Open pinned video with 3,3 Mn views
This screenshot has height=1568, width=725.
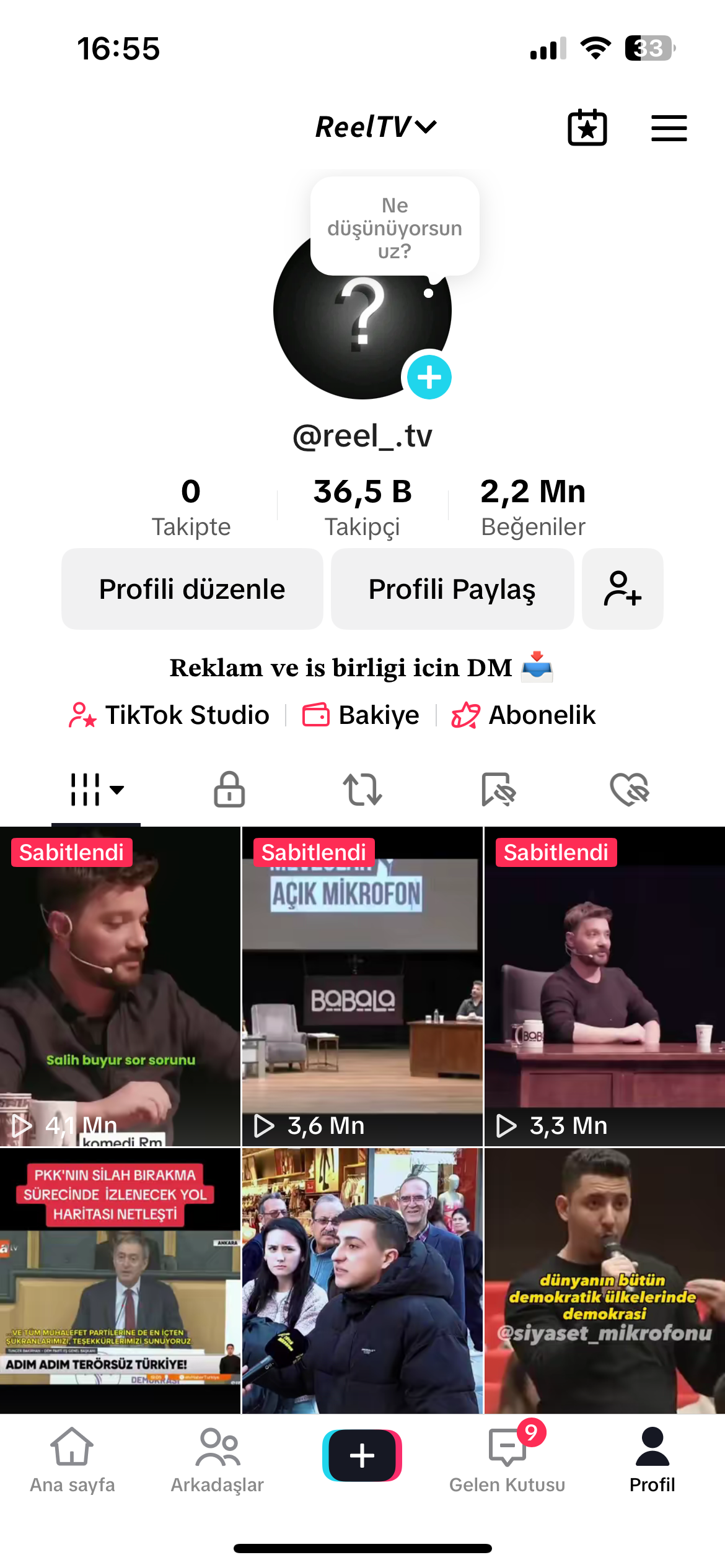[604, 986]
